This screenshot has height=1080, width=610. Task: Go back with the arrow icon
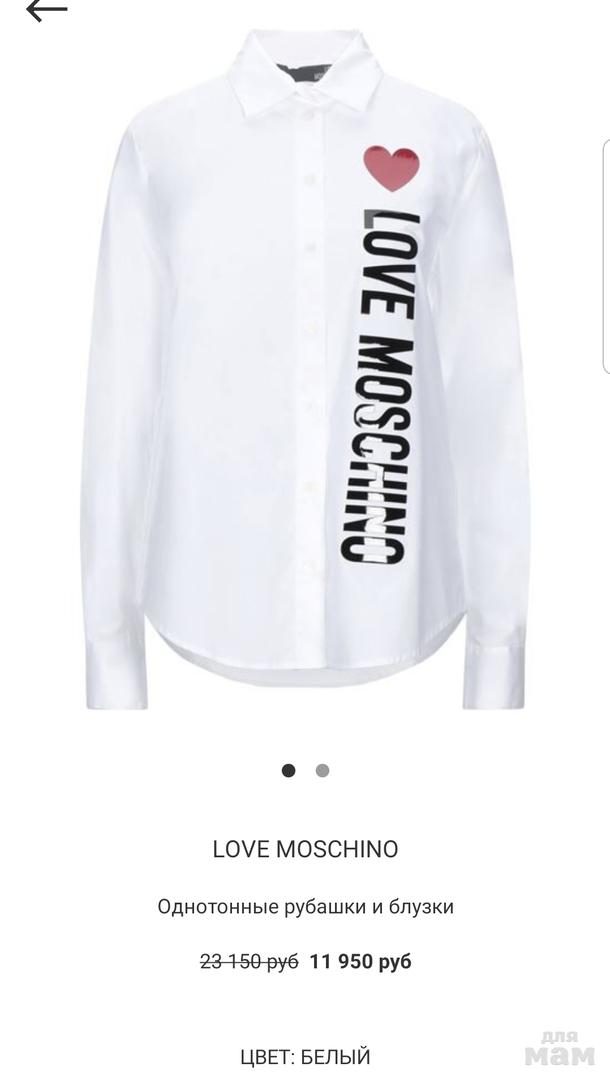pos(46,9)
